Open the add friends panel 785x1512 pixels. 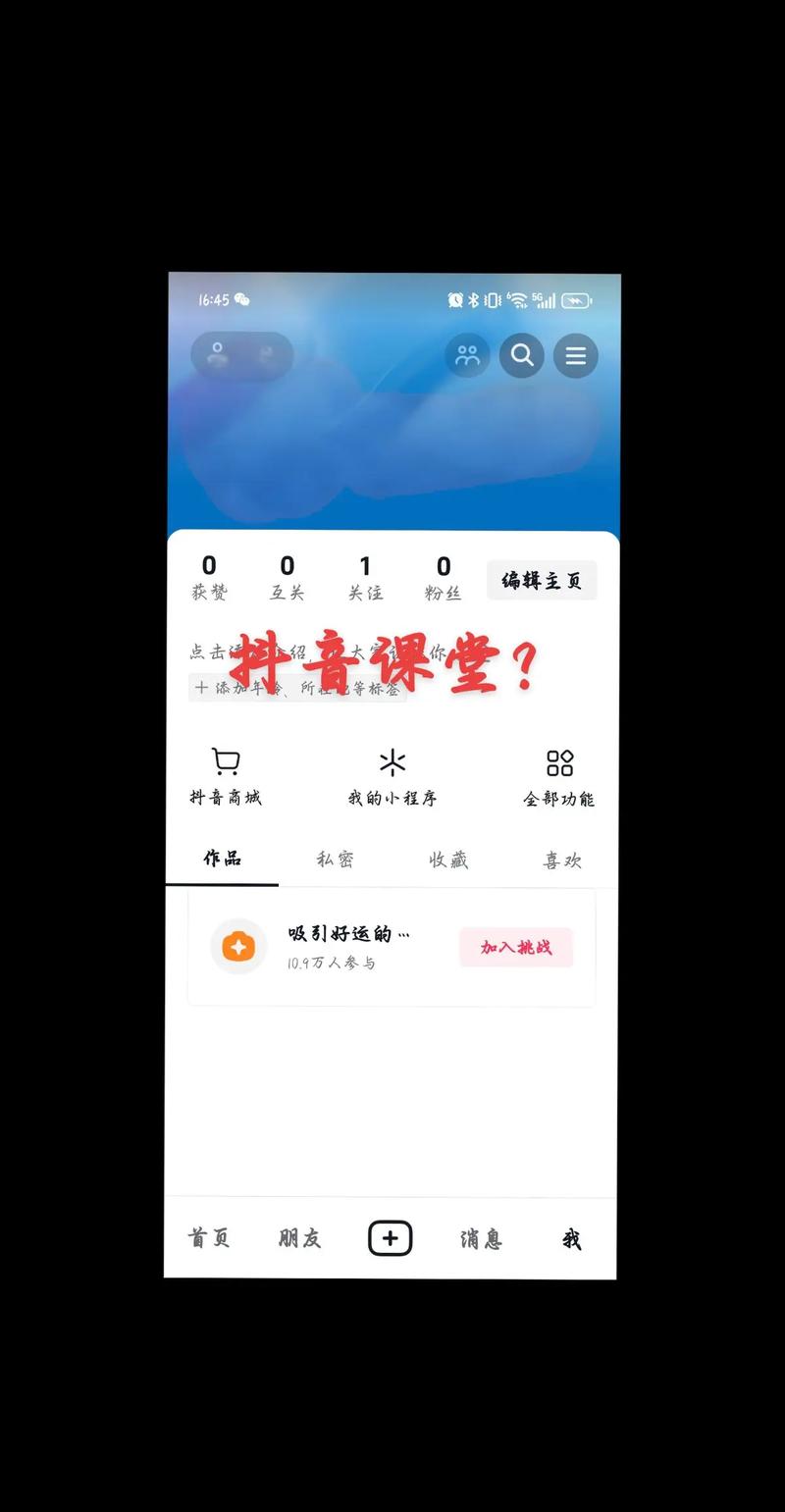(x=468, y=355)
